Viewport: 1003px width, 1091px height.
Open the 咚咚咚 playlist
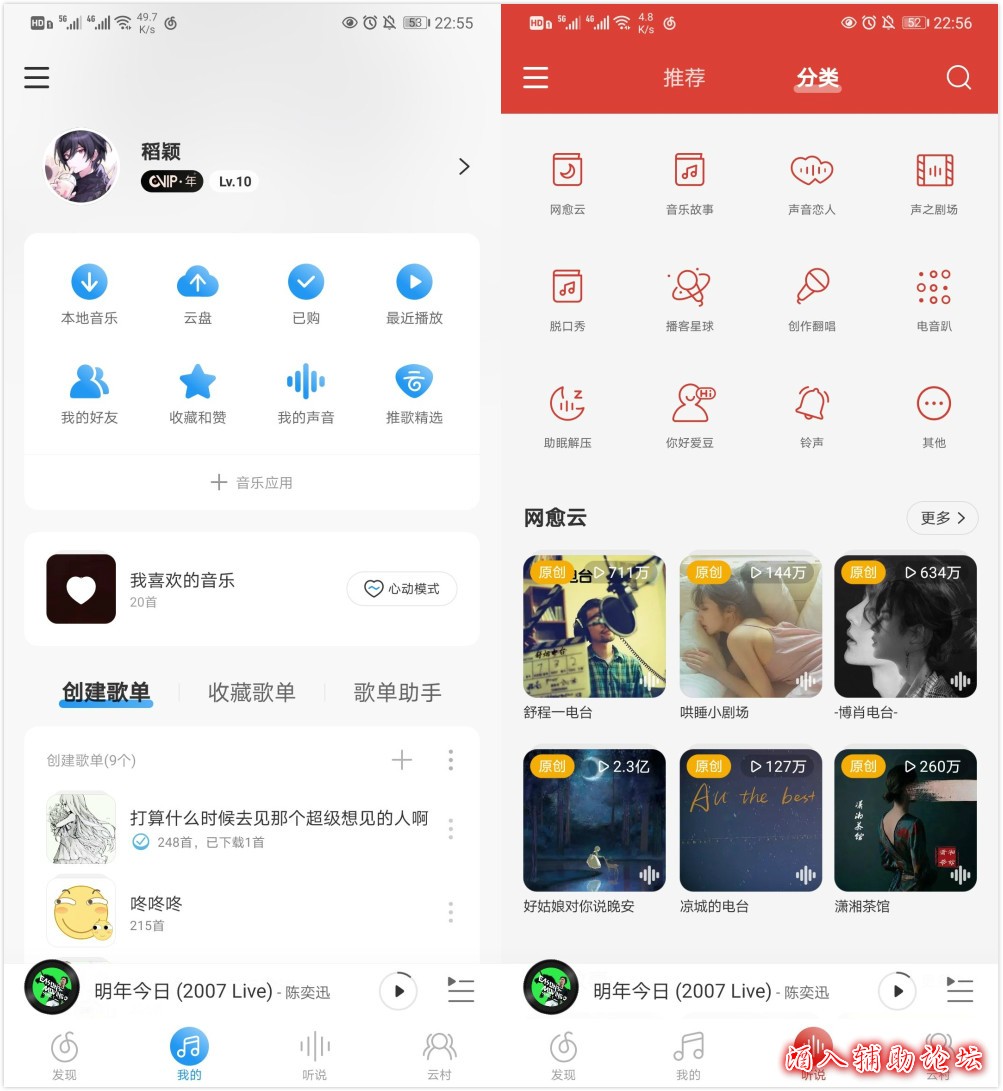pos(156,912)
